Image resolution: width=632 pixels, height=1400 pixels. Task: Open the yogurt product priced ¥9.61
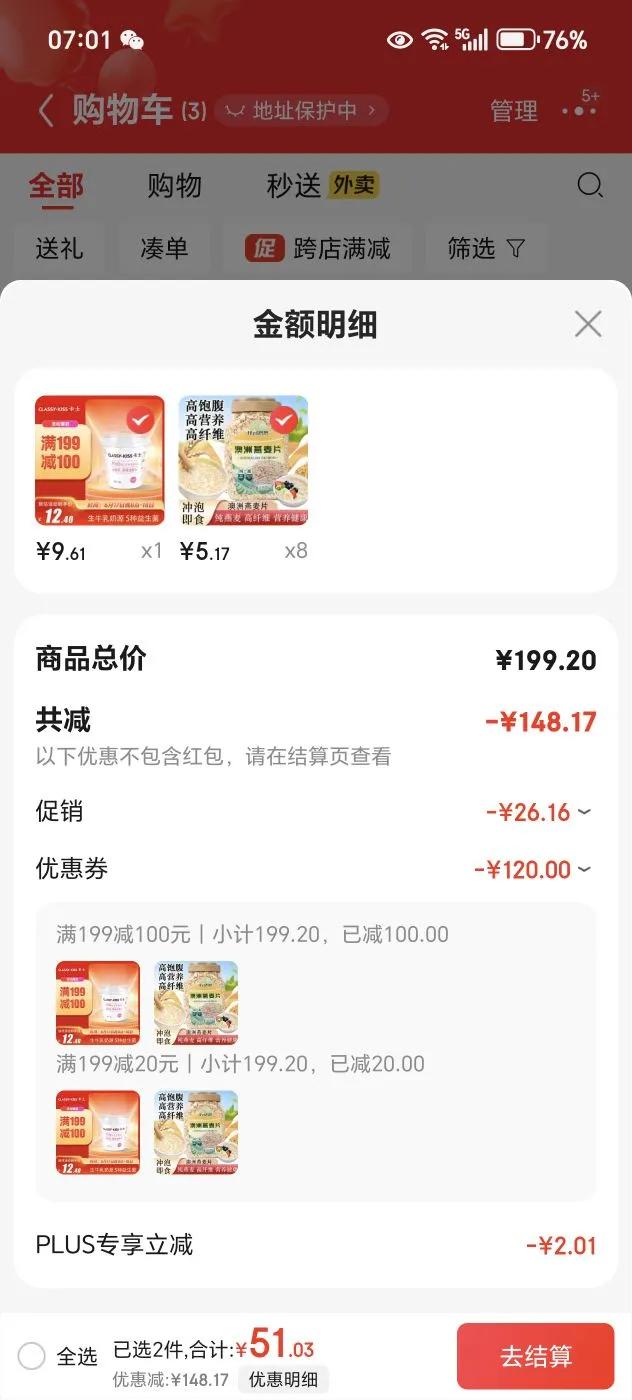(99, 461)
